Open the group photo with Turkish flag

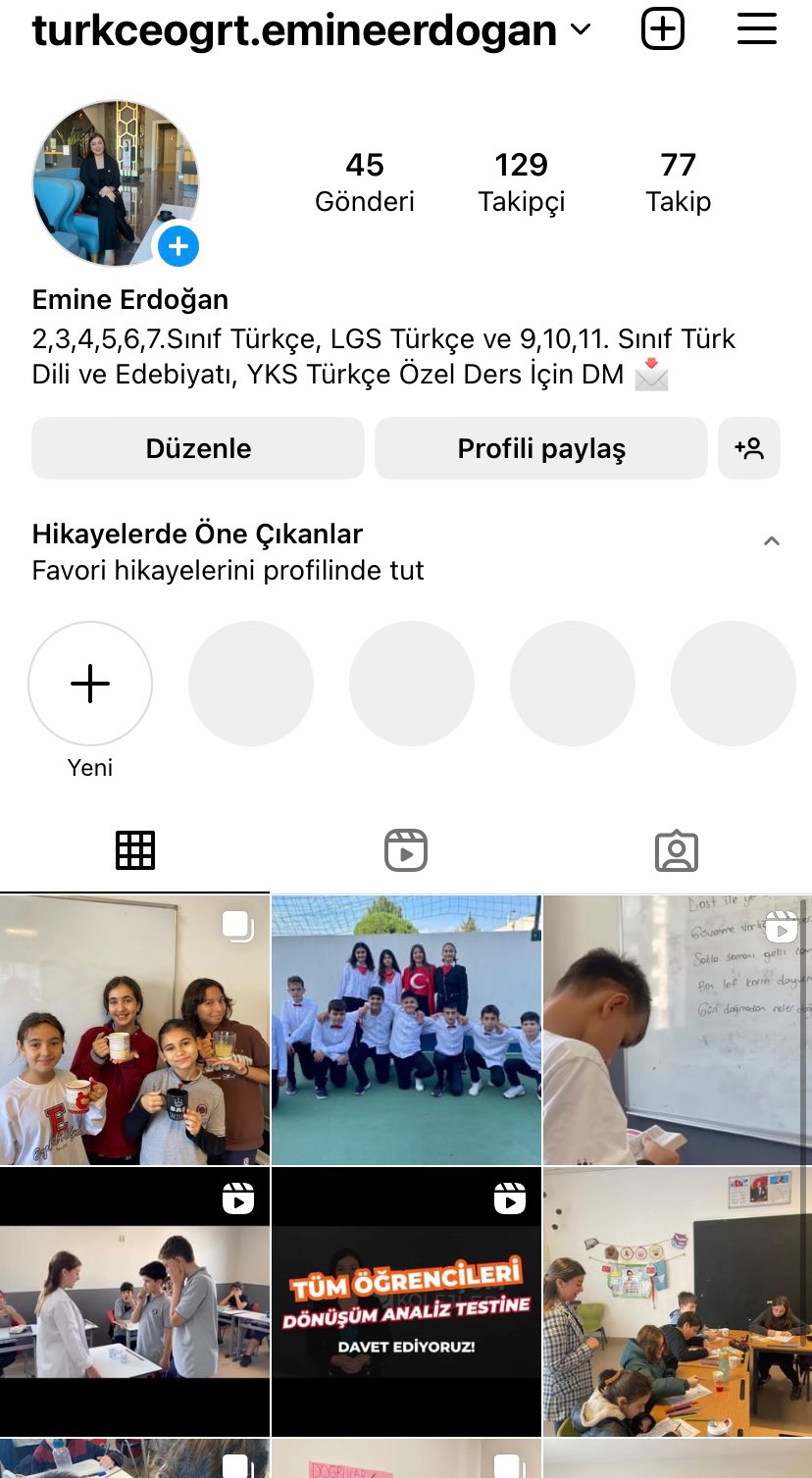pyautogui.click(x=406, y=1030)
